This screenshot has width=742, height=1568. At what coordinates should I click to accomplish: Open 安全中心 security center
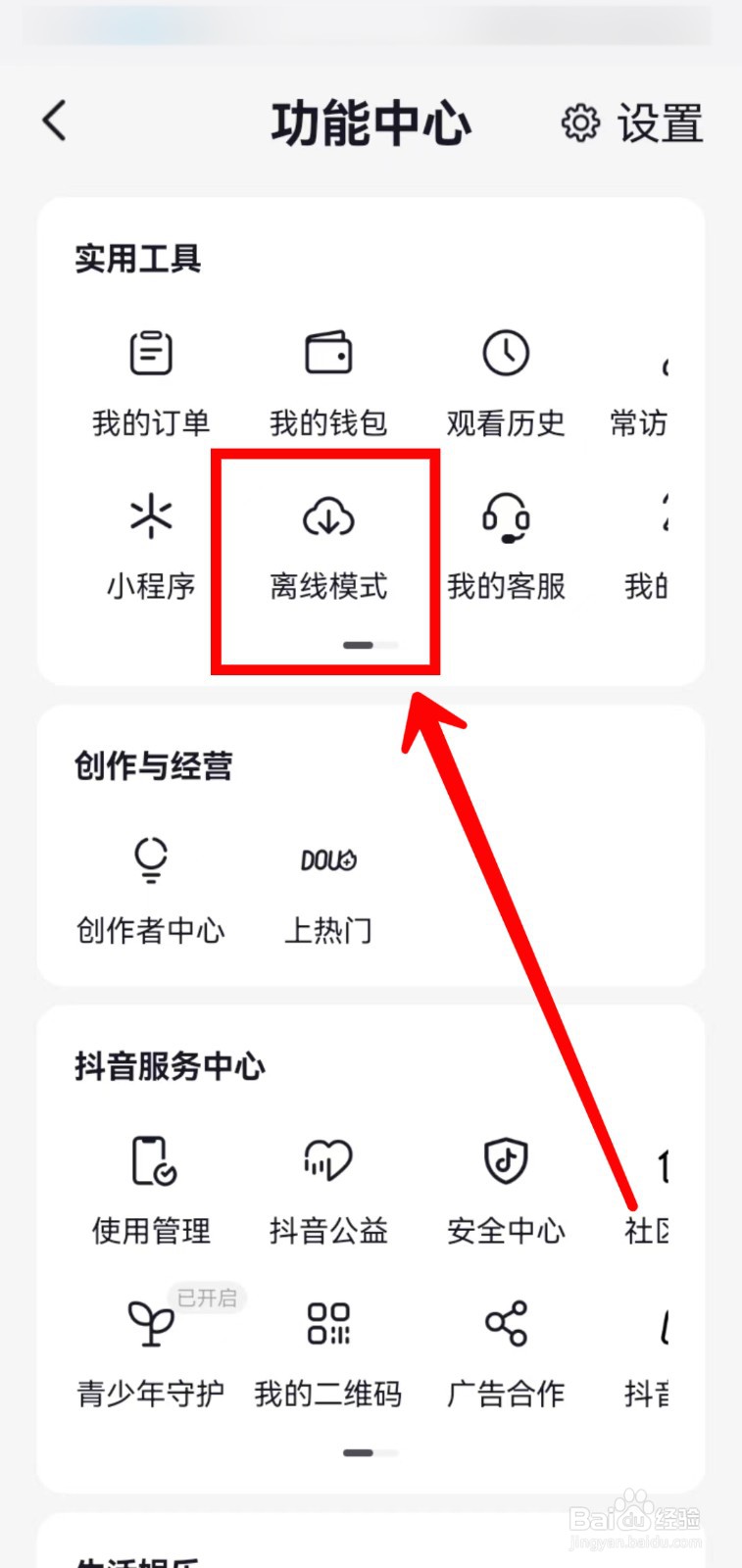(x=505, y=1164)
